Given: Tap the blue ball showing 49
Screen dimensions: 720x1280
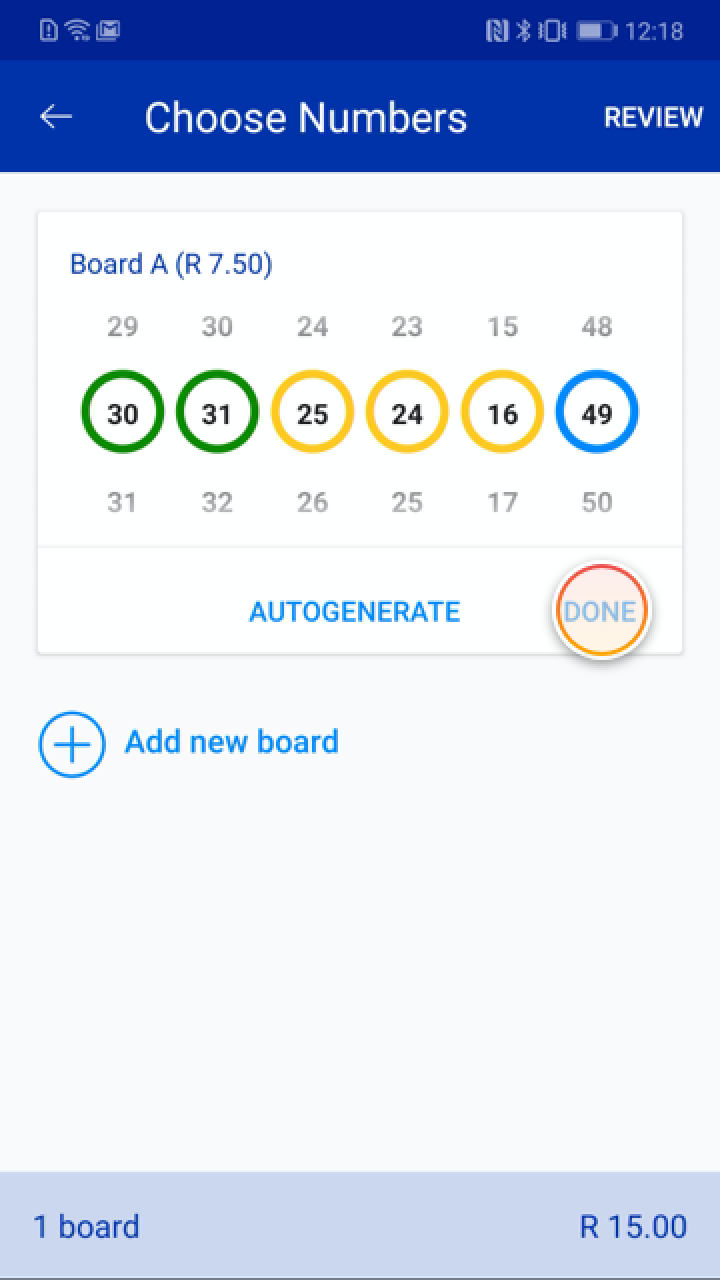Looking at the screenshot, I should (x=597, y=413).
